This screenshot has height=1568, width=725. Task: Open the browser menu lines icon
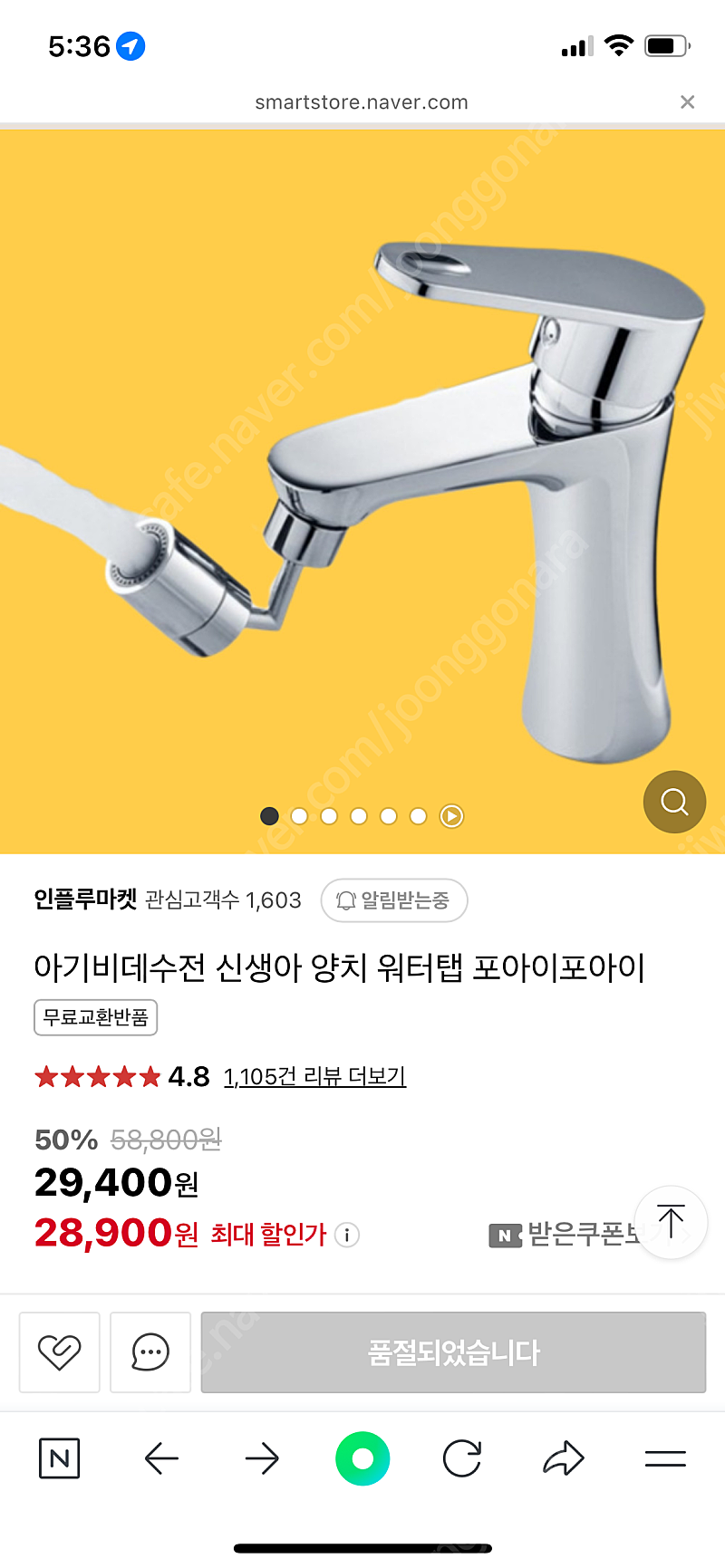click(665, 1458)
